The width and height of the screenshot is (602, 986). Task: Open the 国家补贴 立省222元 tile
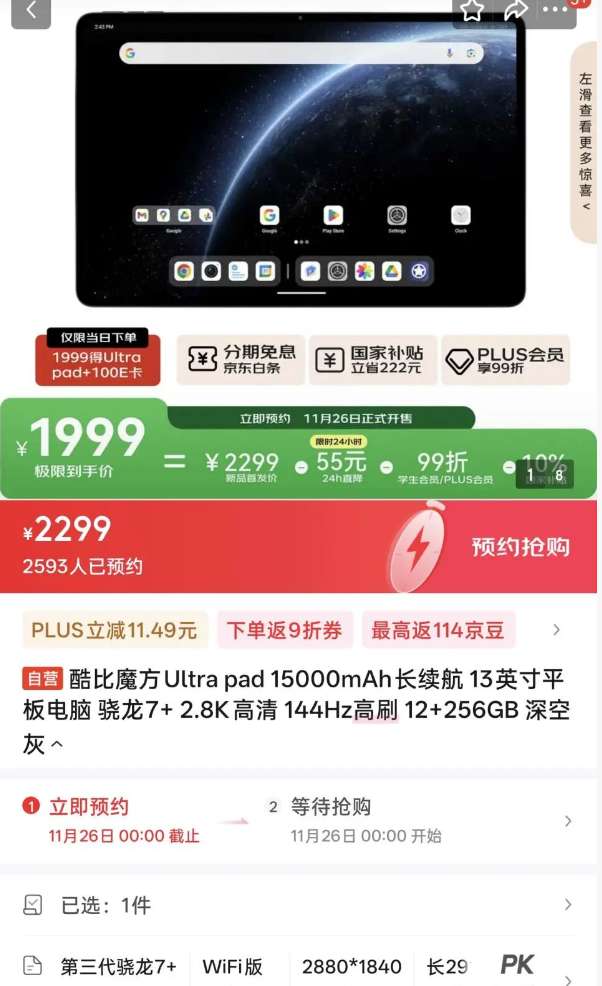[x=372, y=360]
